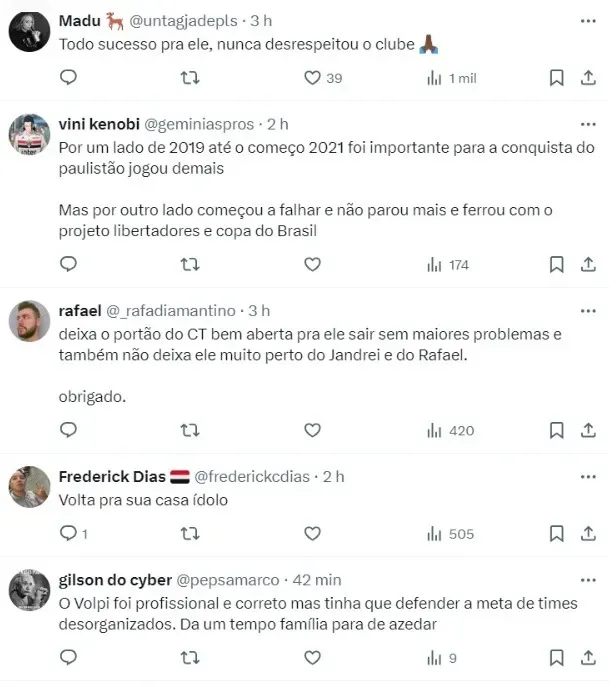
Task: Open the more options menu on gilson do cyber's reply
Action: point(583,579)
